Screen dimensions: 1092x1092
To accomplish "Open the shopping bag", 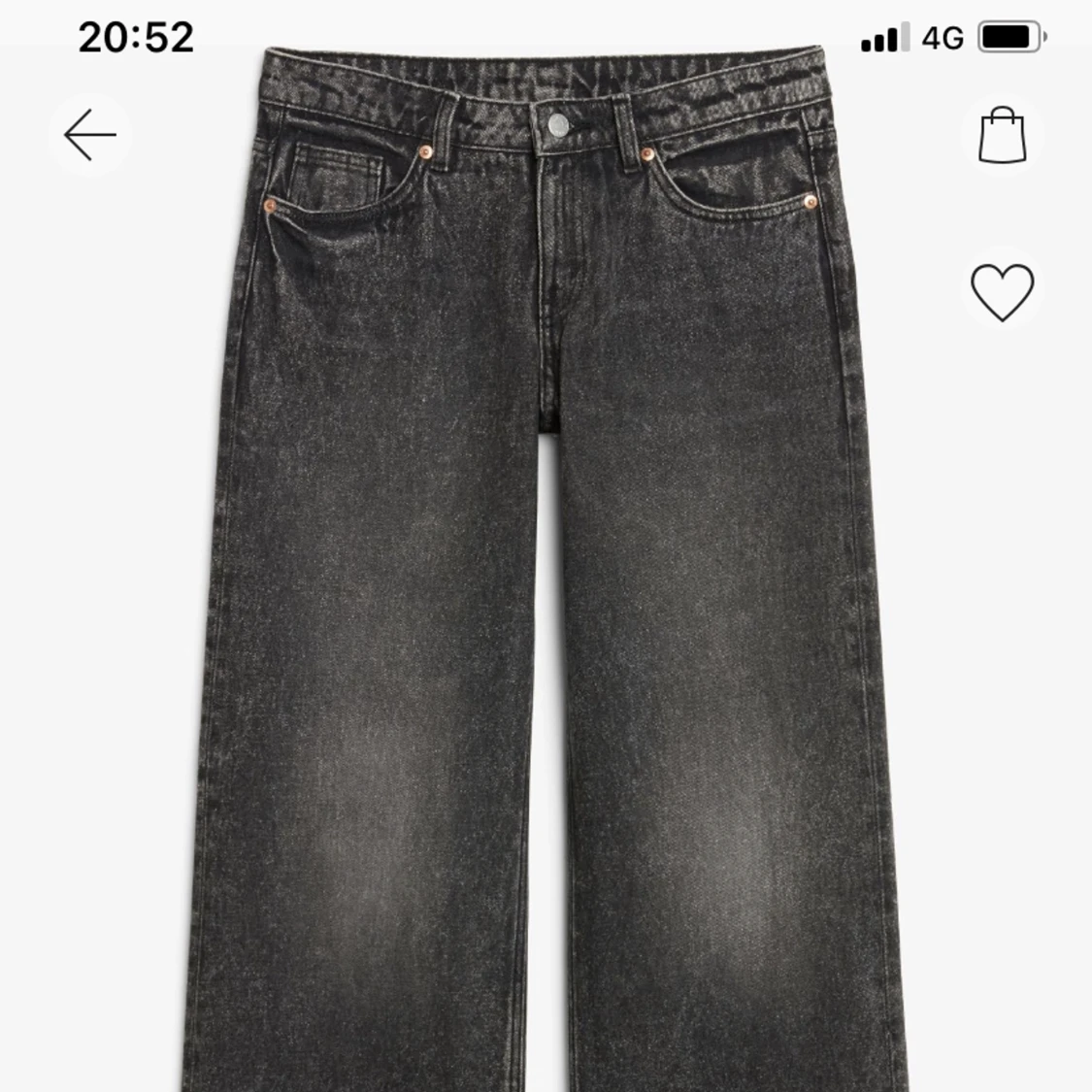I will pos(1002,135).
